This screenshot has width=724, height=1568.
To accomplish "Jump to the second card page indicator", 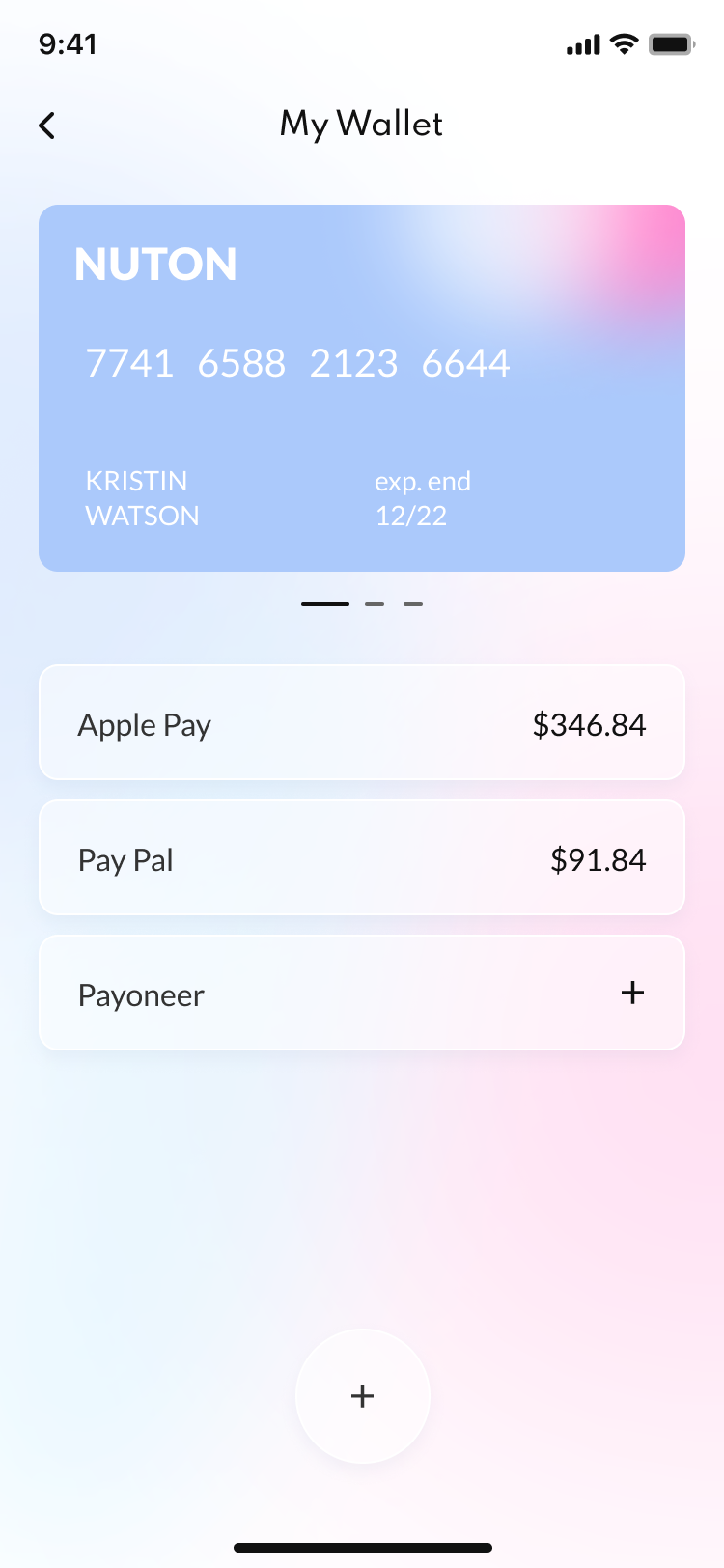I will (375, 604).
